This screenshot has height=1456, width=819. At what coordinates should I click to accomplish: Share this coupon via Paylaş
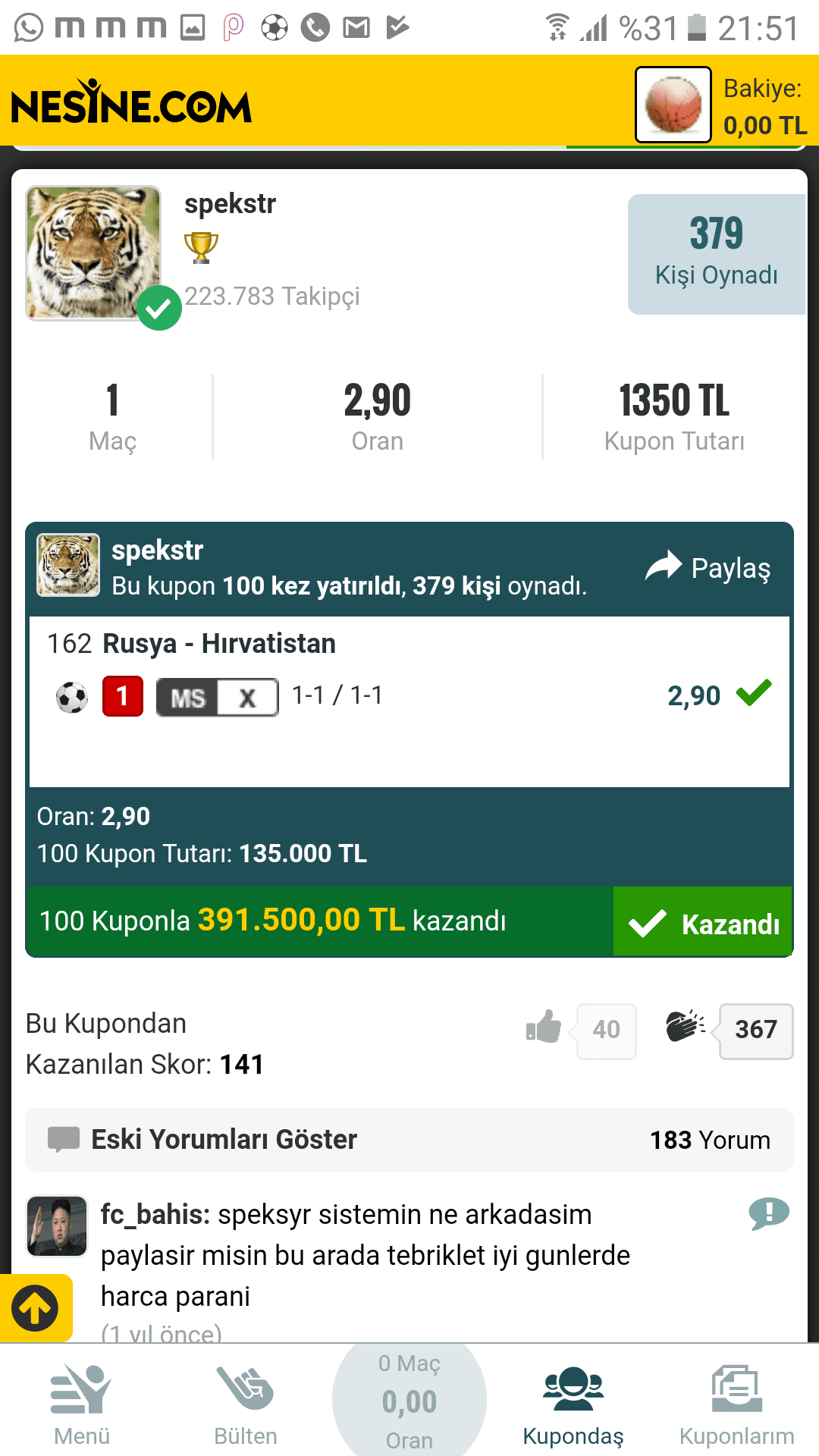(x=708, y=567)
